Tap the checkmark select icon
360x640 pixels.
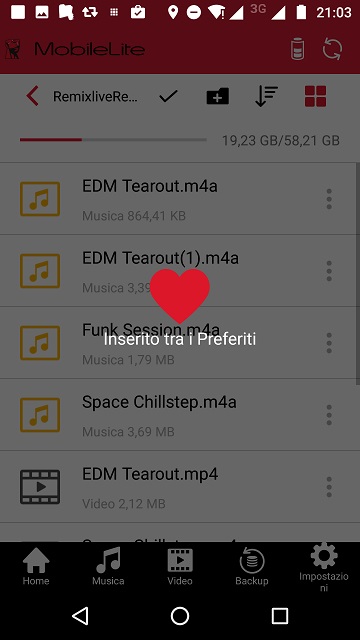pyautogui.click(x=168, y=96)
